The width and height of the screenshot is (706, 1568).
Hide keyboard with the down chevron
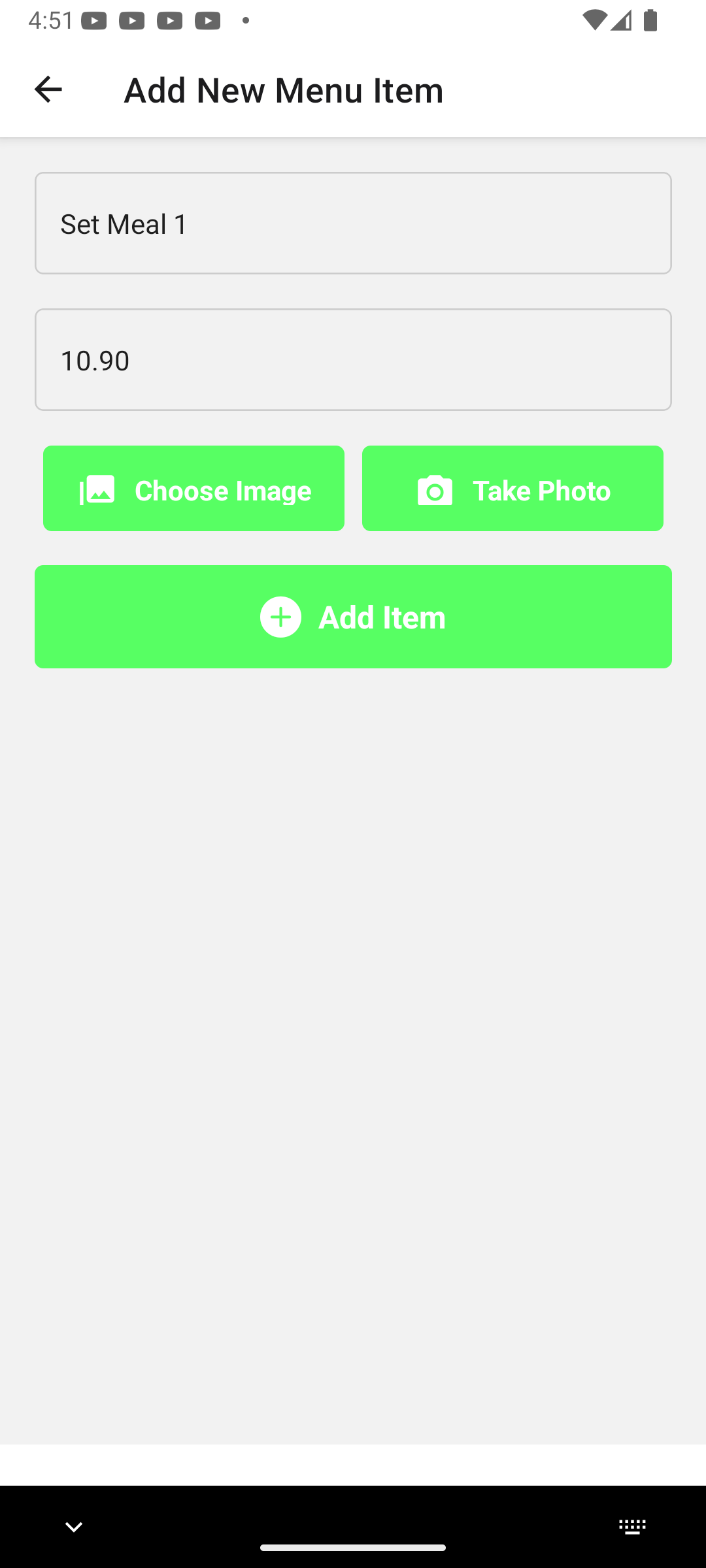click(x=74, y=1527)
